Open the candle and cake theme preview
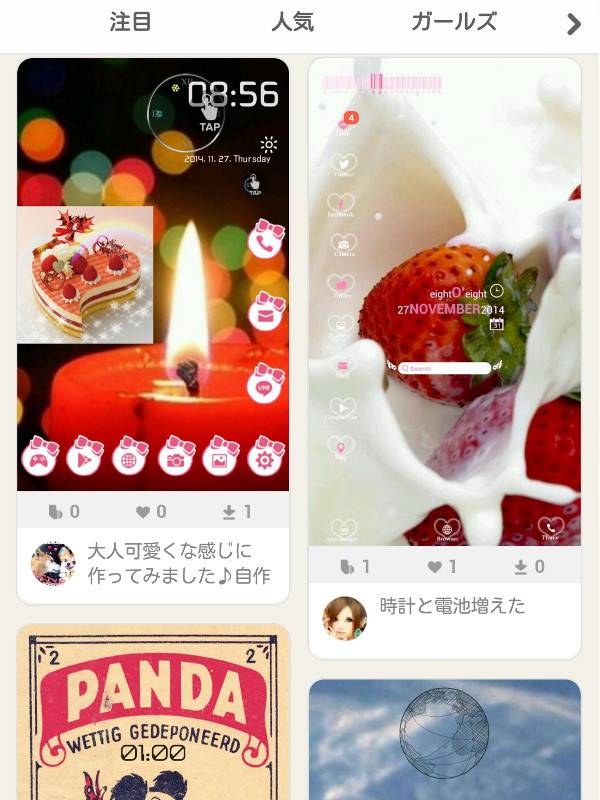The width and height of the screenshot is (600, 800). pyautogui.click(x=153, y=275)
